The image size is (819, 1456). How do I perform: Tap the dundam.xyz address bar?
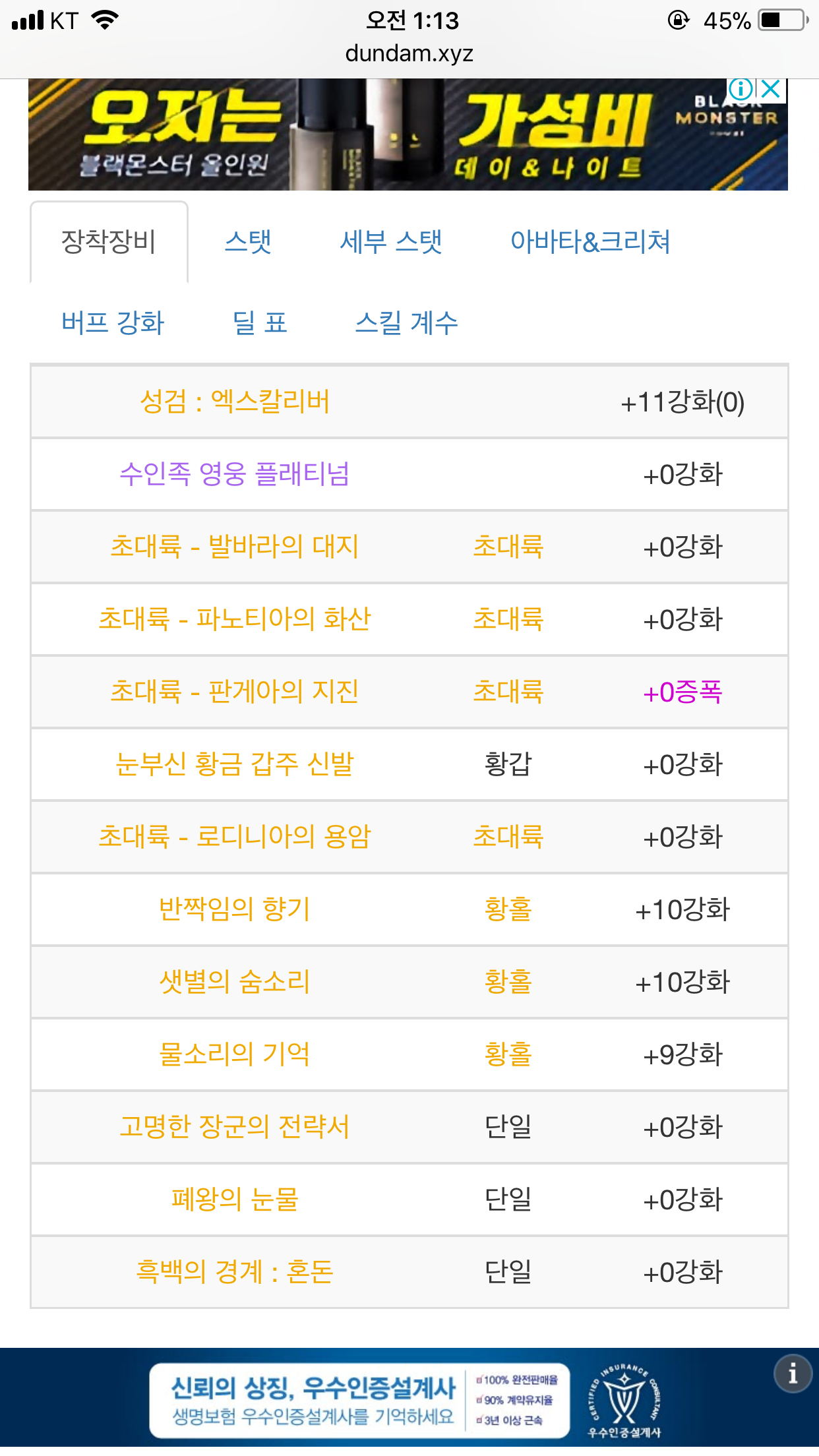tap(409, 53)
